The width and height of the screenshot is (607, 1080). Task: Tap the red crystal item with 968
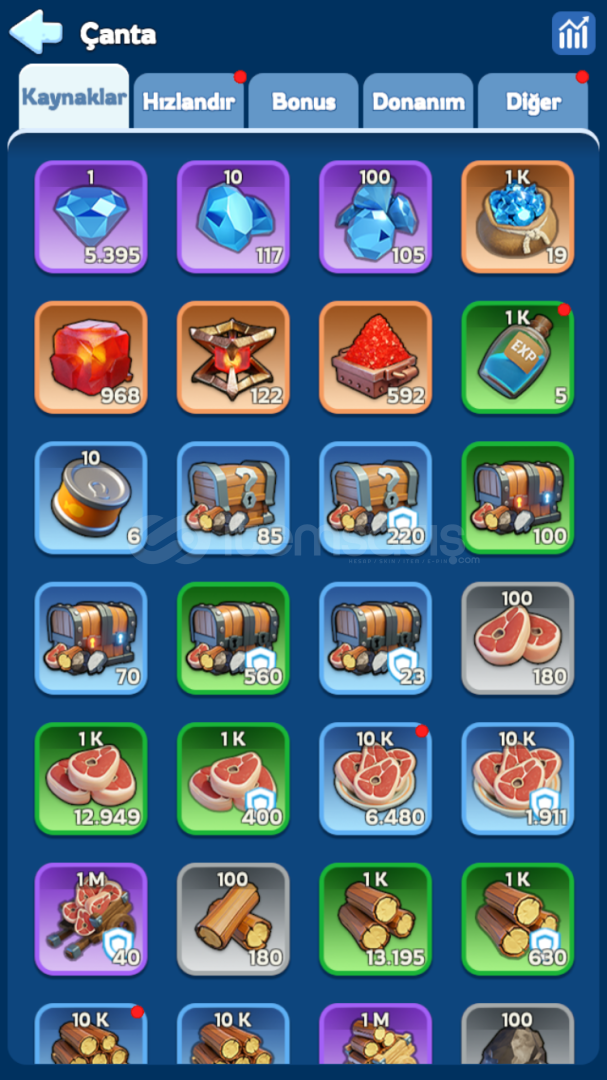[91, 357]
